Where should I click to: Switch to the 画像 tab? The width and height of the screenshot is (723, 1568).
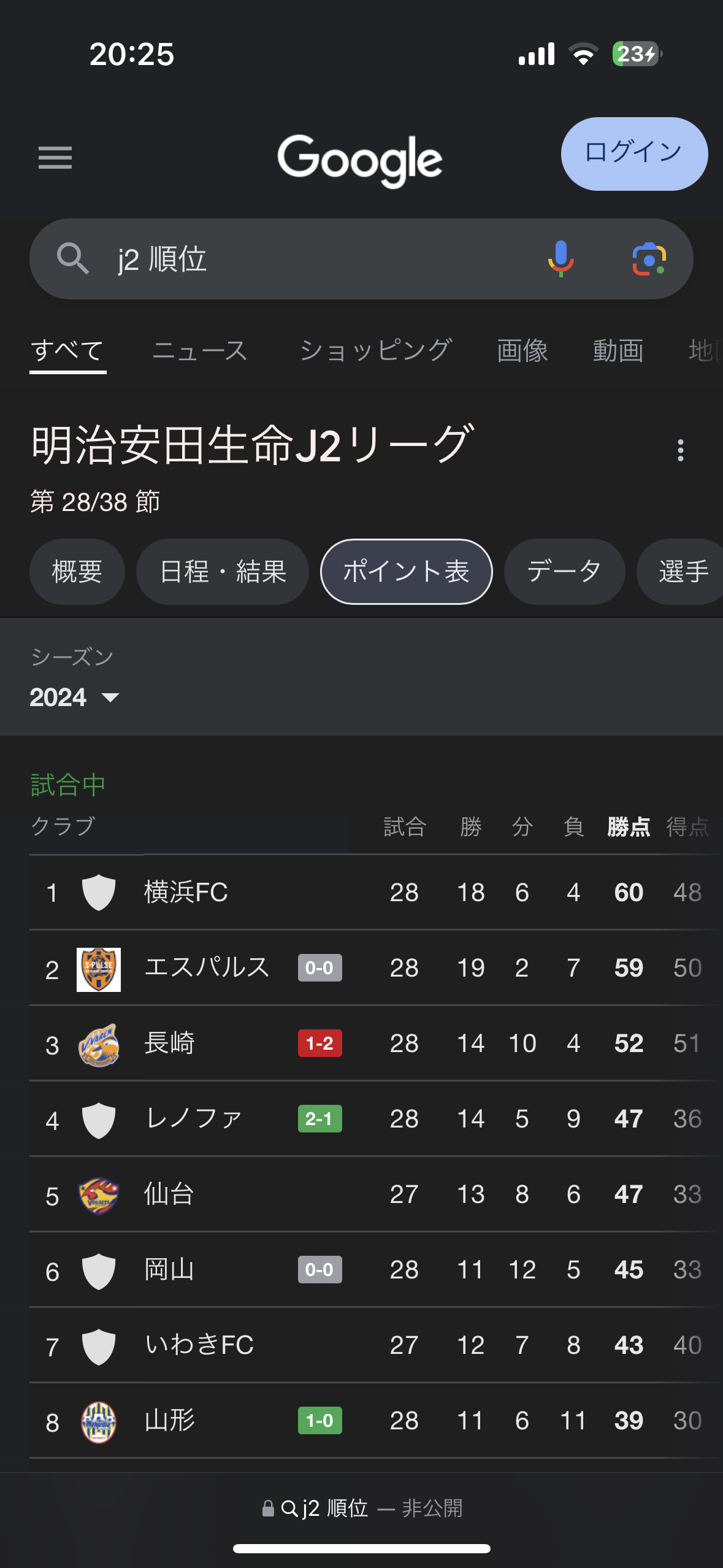pos(522,351)
